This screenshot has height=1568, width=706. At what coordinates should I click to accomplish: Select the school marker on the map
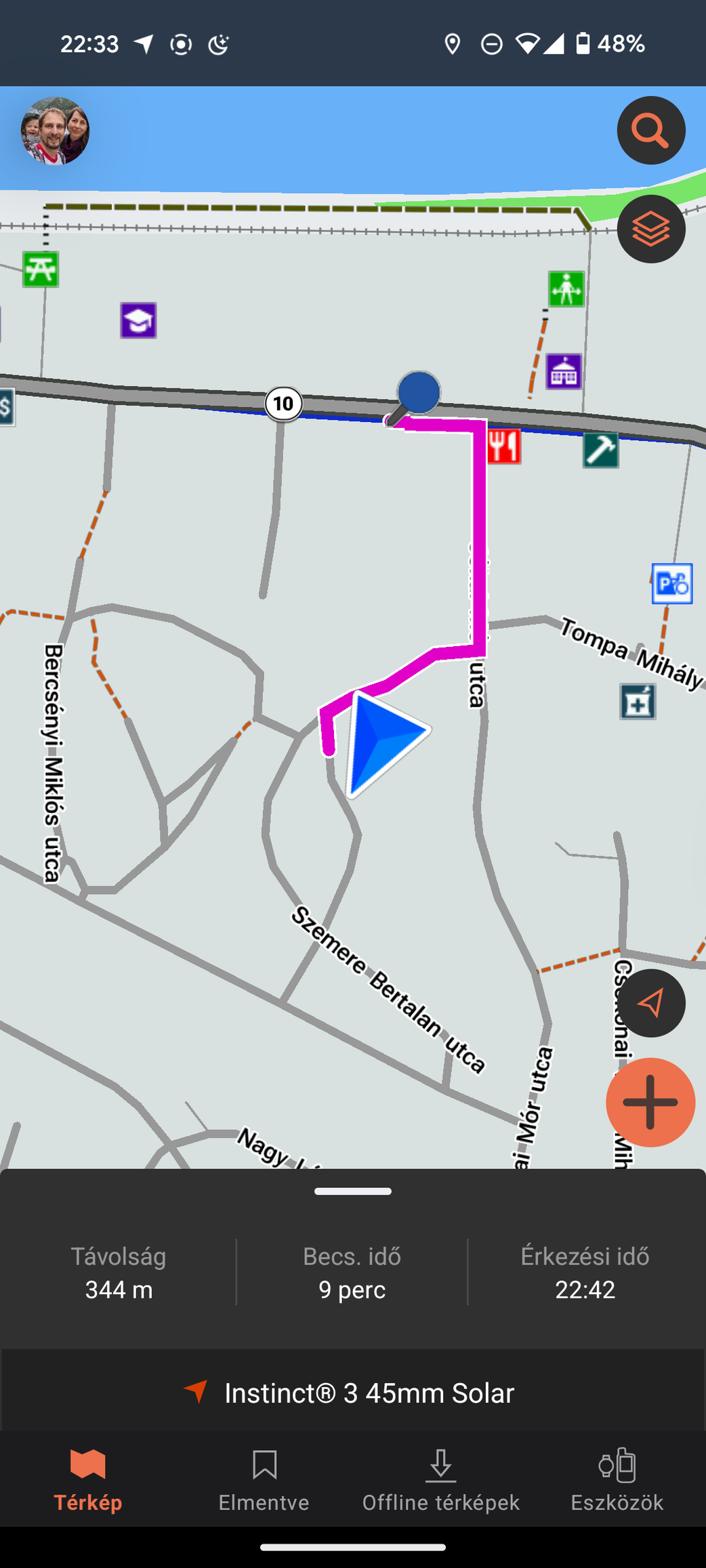pyautogui.click(x=138, y=320)
